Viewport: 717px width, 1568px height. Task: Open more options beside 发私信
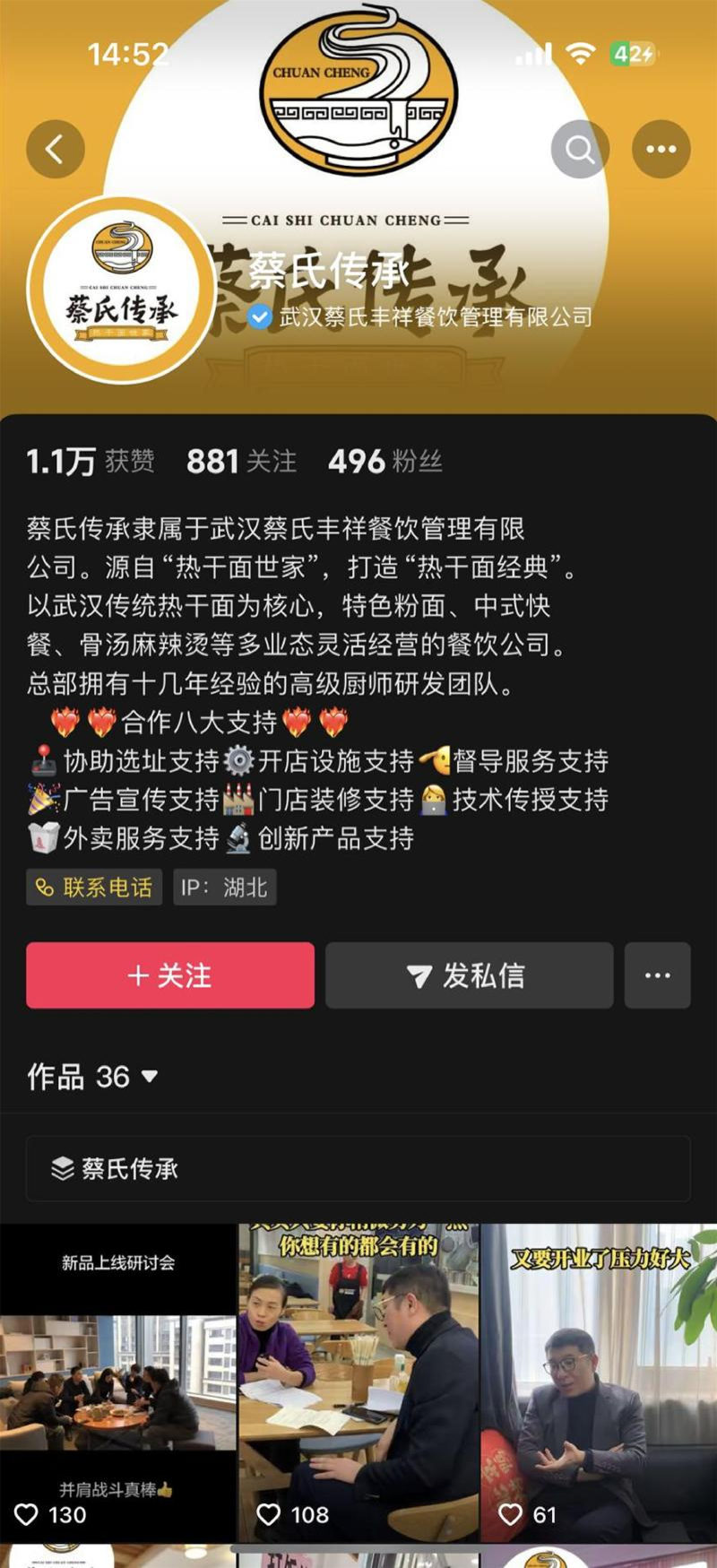[x=657, y=975]
